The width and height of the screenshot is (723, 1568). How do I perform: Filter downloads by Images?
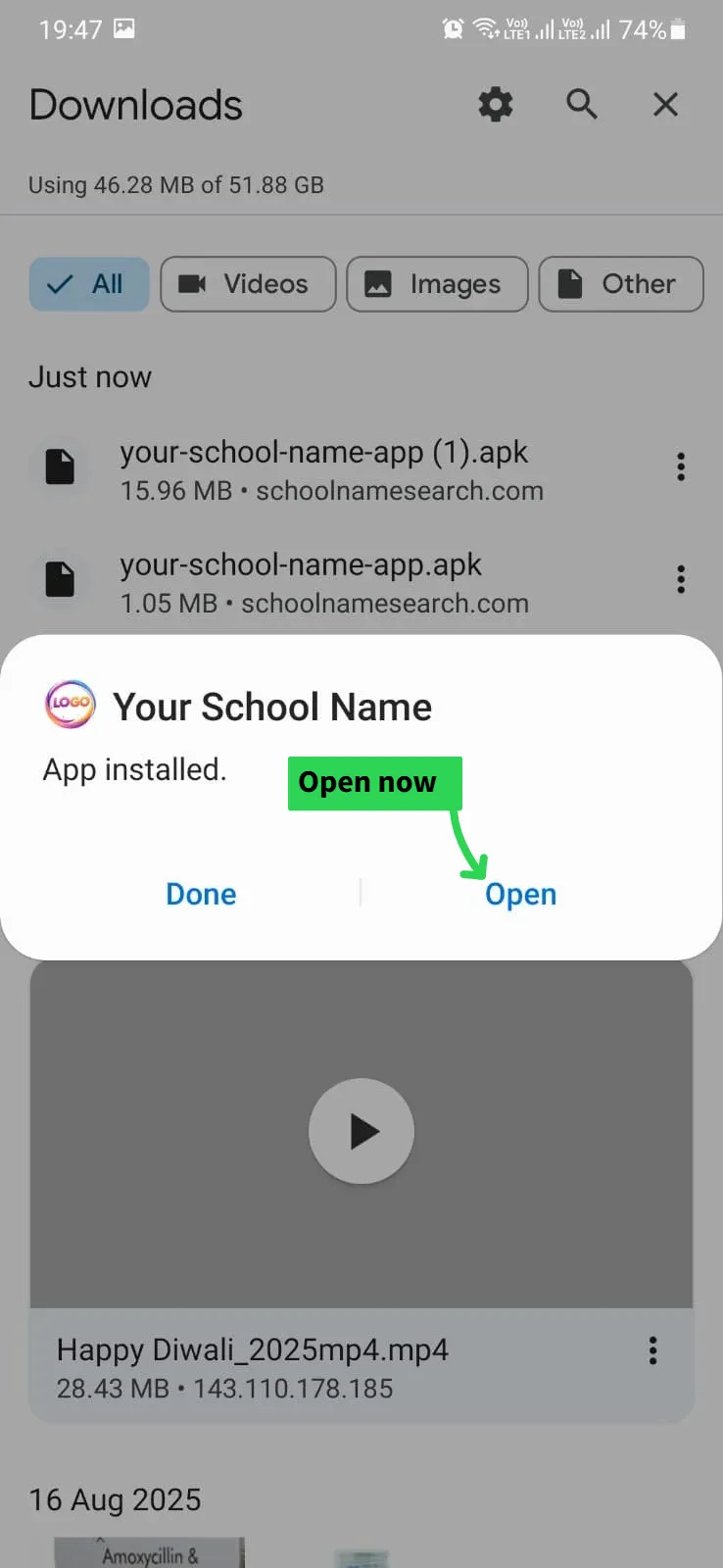pyautogui.click(x=437, y=284)
